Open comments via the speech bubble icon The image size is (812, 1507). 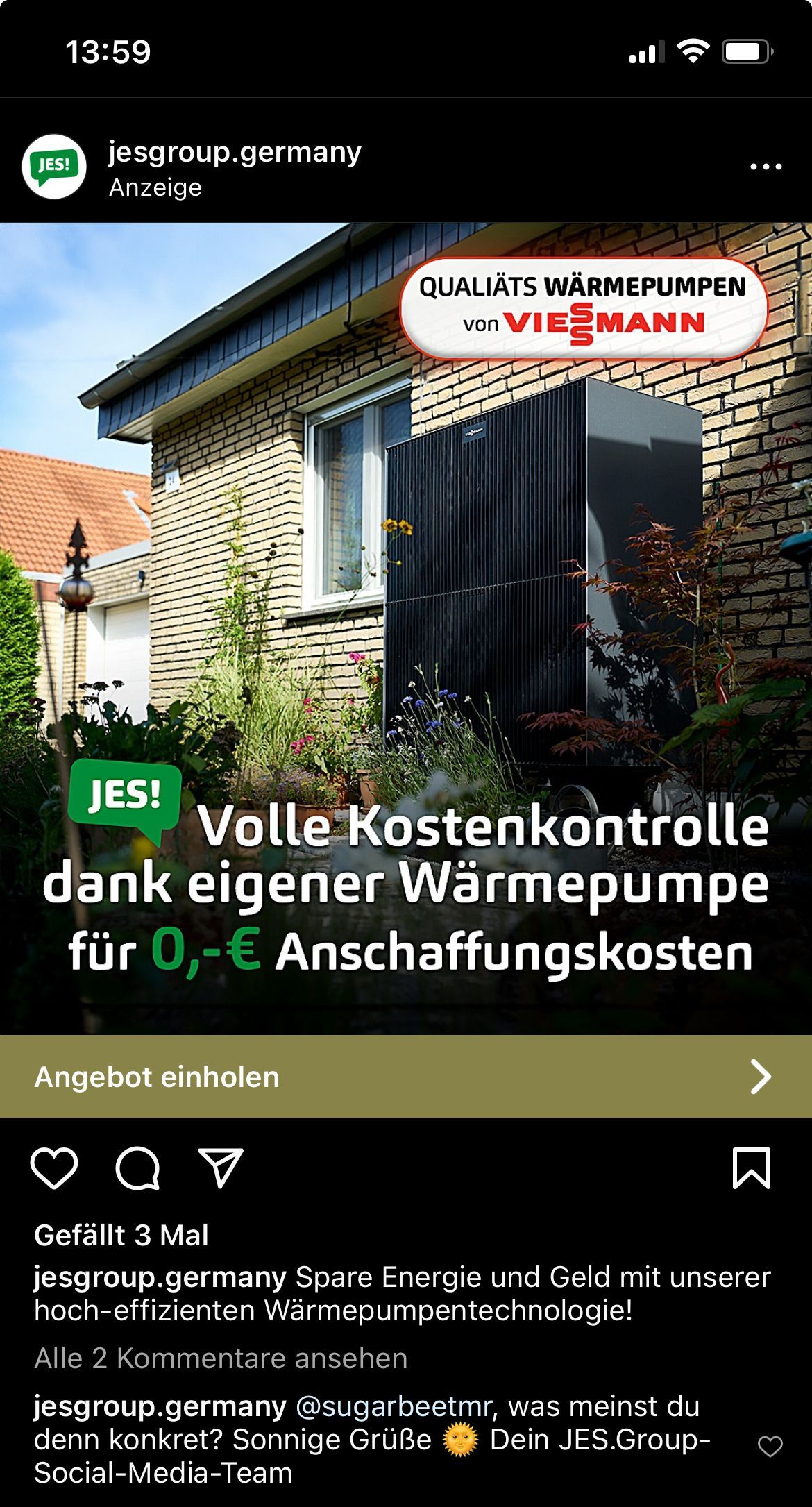pyautogui.click(x=137, y=1168)
